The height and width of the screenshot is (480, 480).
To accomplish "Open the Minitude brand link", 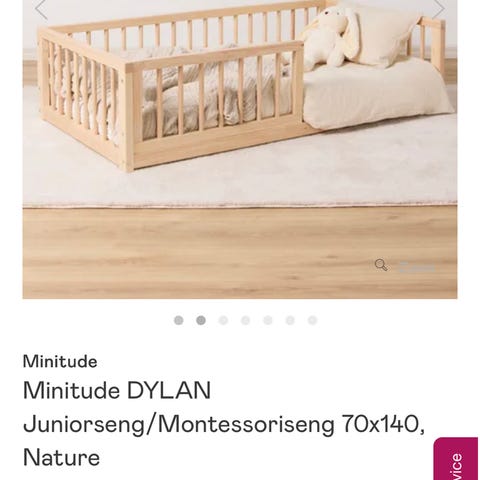I will (x=60, y=361).
